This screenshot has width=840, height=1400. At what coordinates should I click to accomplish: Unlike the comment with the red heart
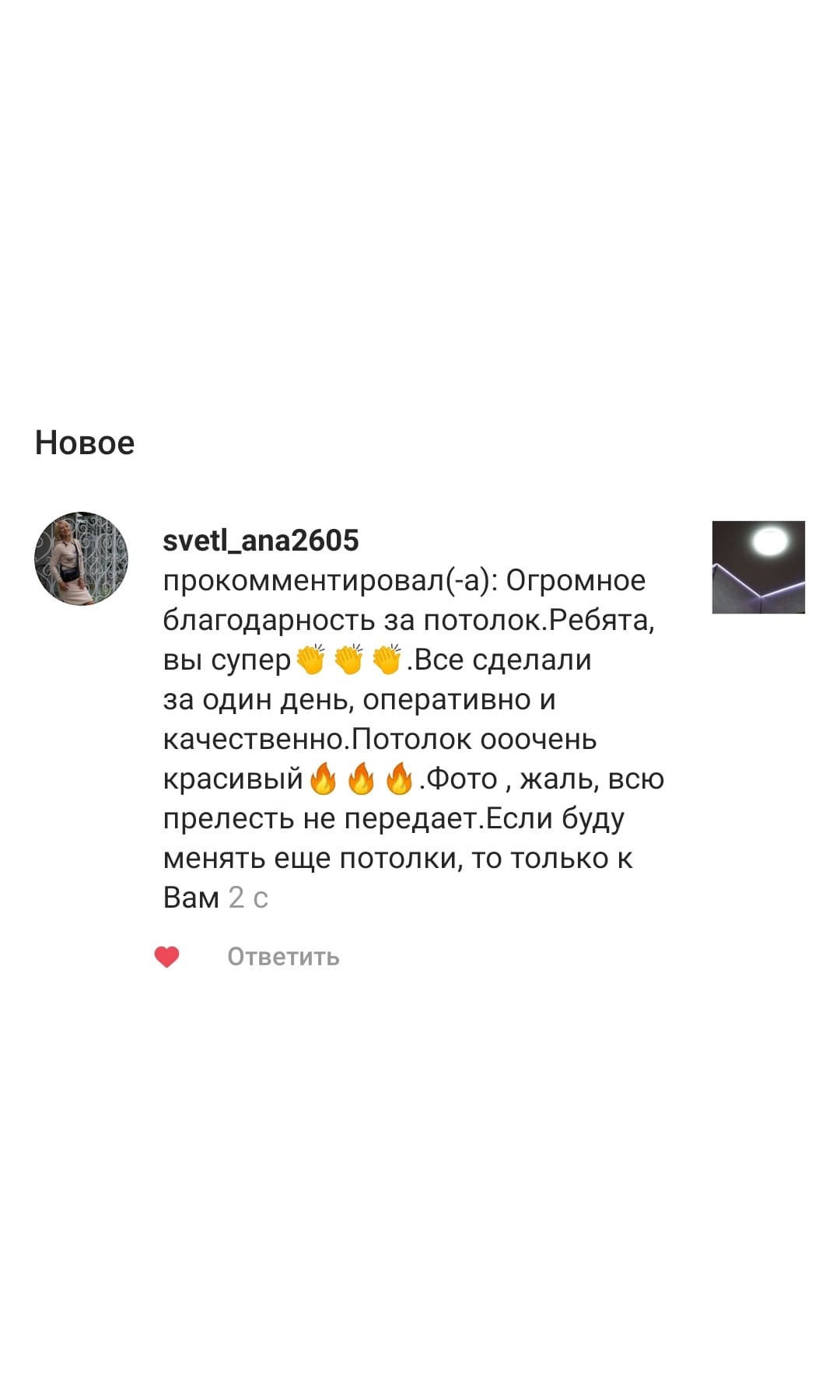(x=167, y=957)
